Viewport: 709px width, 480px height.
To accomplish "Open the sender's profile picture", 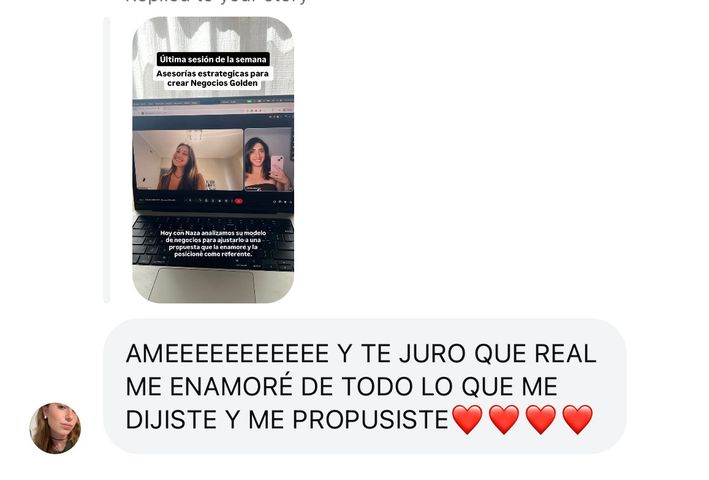I will 55,428.
